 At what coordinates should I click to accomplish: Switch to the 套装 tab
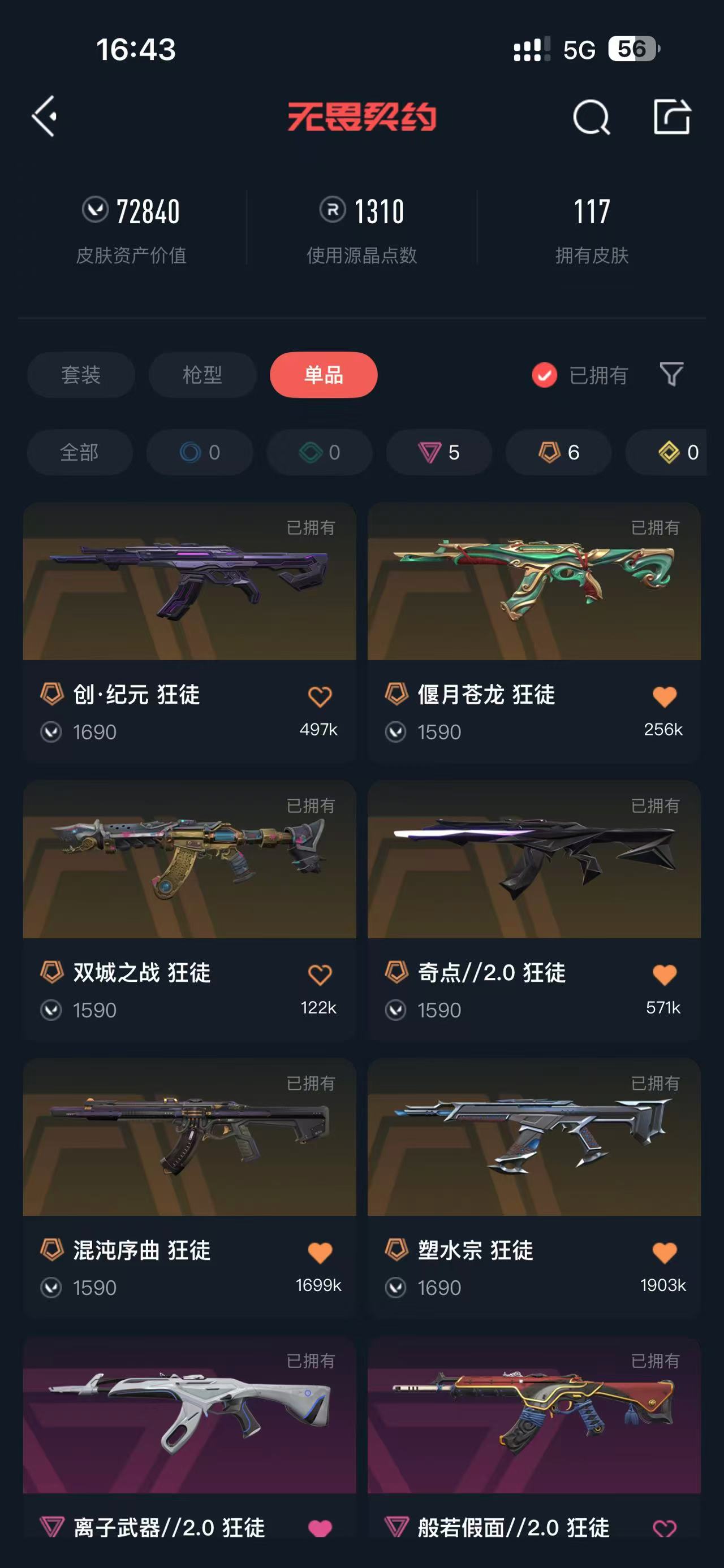pos(80,375)
